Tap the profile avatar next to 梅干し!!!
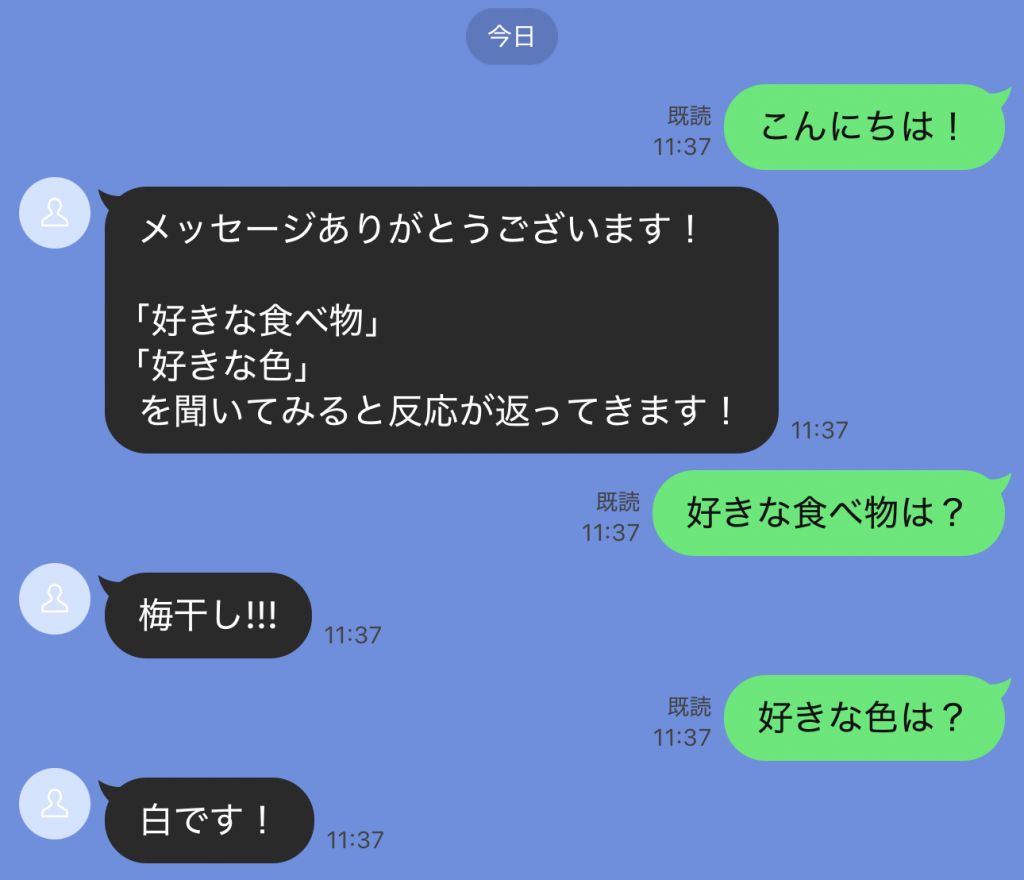This screenshot has height=880, width=1024. pos(55,599)
